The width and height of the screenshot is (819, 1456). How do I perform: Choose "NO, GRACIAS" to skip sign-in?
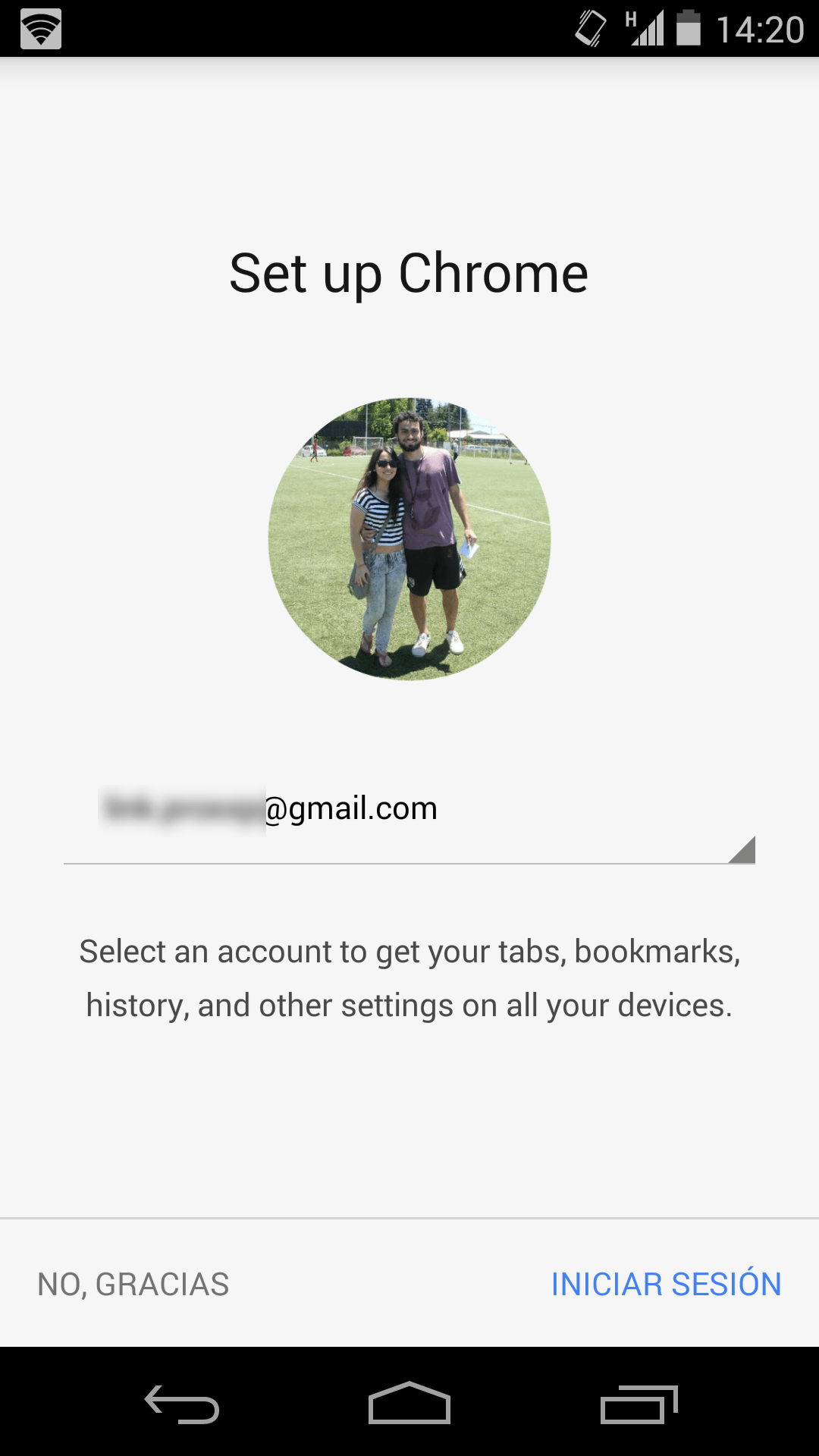click(133, 1283)
